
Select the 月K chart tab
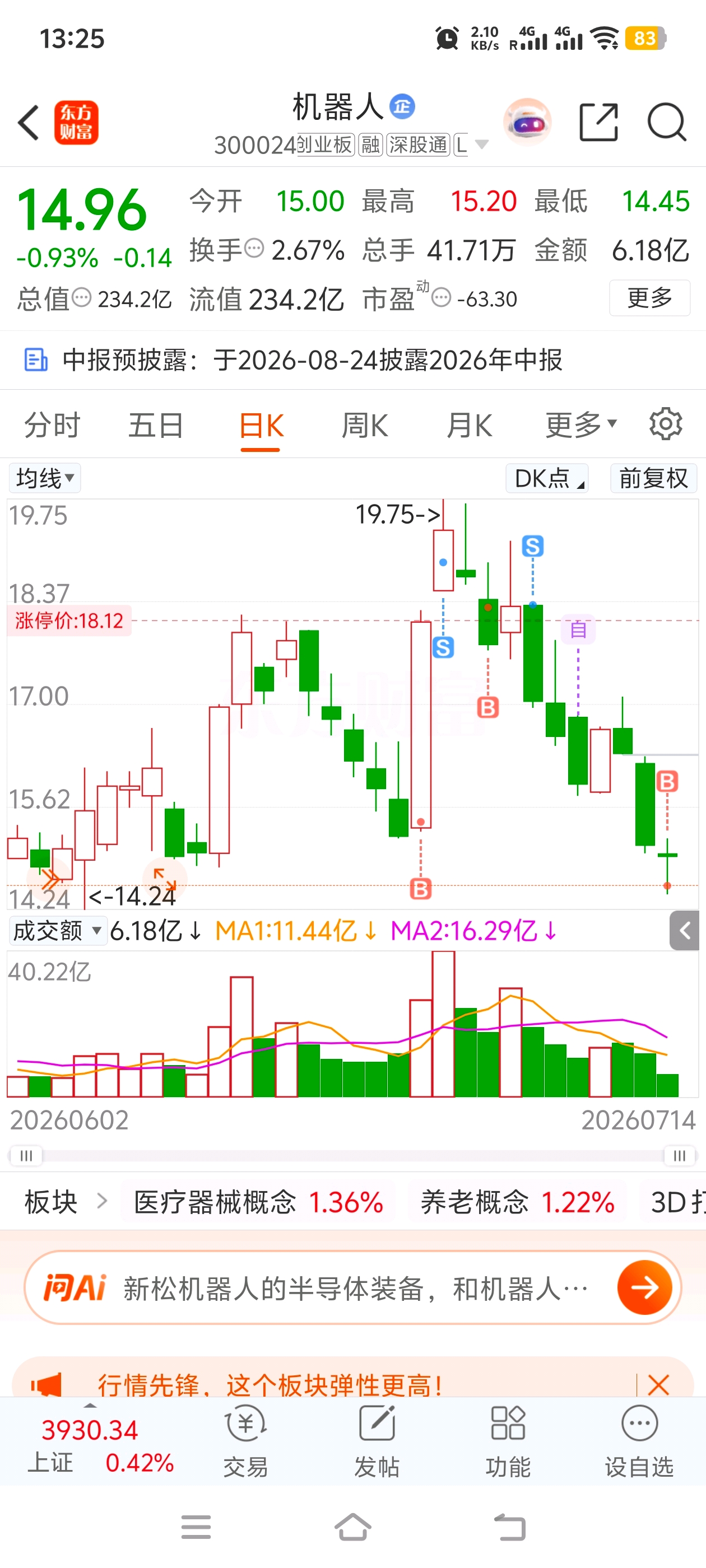[468, 425]
